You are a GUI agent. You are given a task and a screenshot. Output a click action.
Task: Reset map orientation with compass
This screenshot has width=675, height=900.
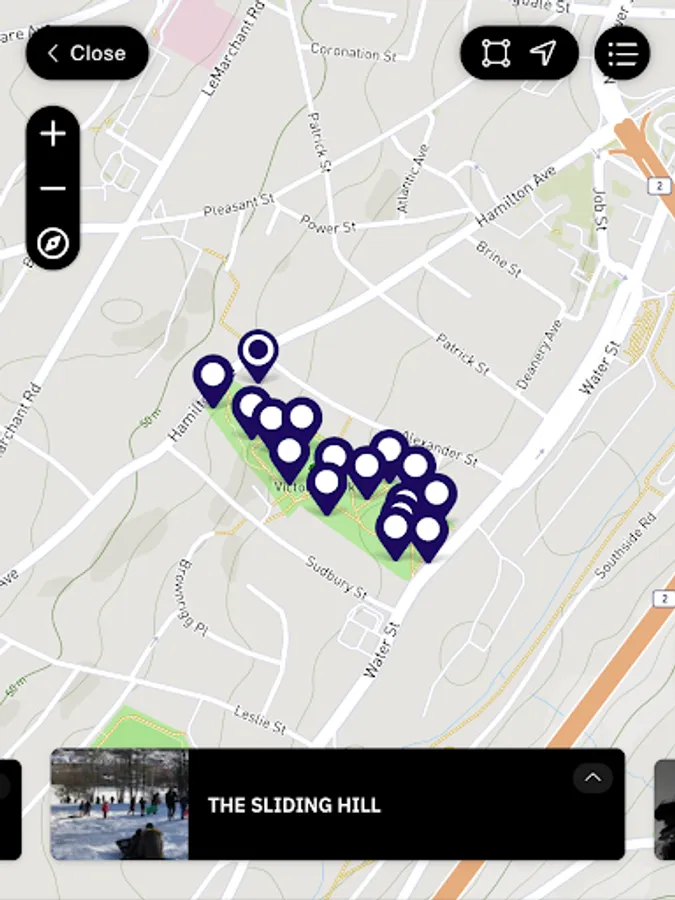tap(53, 243)
